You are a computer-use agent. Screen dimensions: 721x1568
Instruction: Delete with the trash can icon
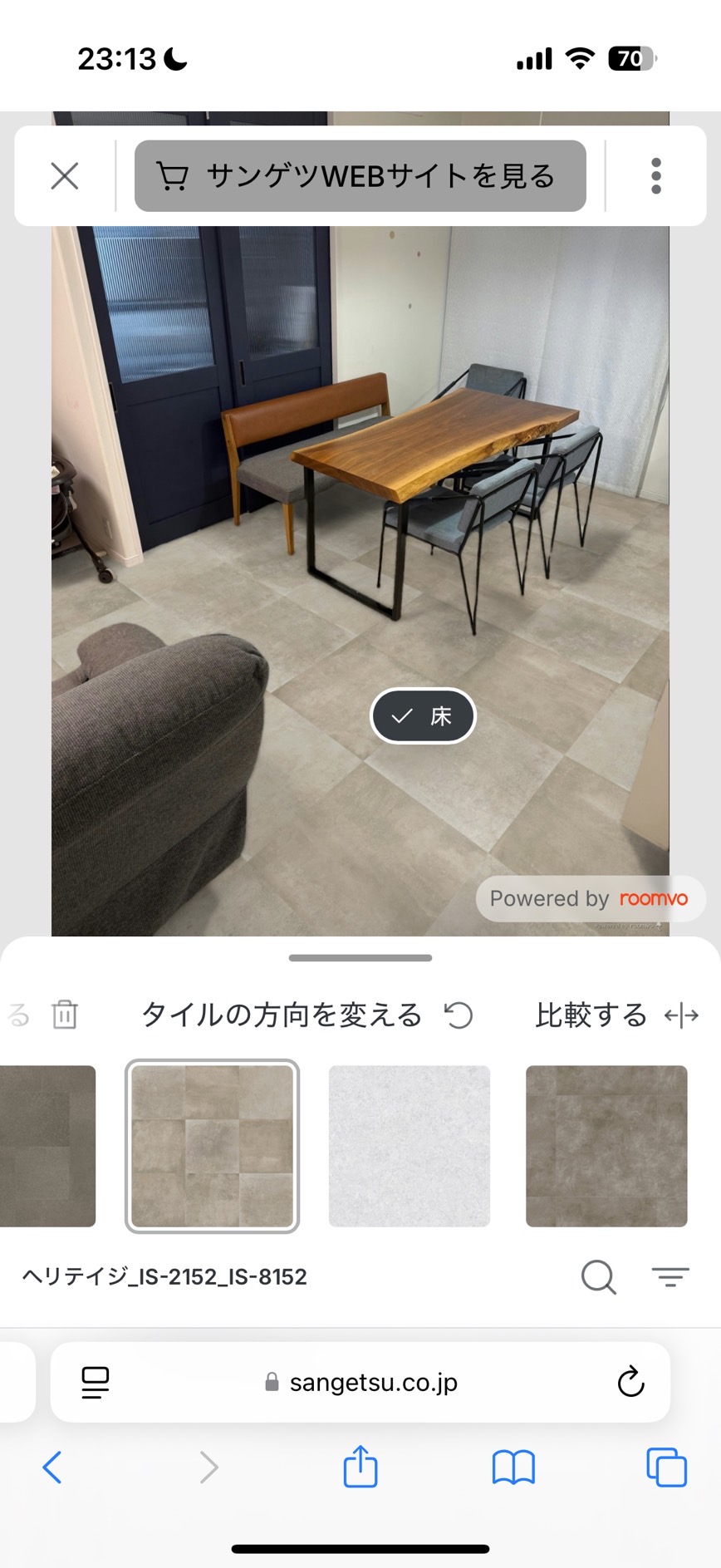coord(65,1015)
